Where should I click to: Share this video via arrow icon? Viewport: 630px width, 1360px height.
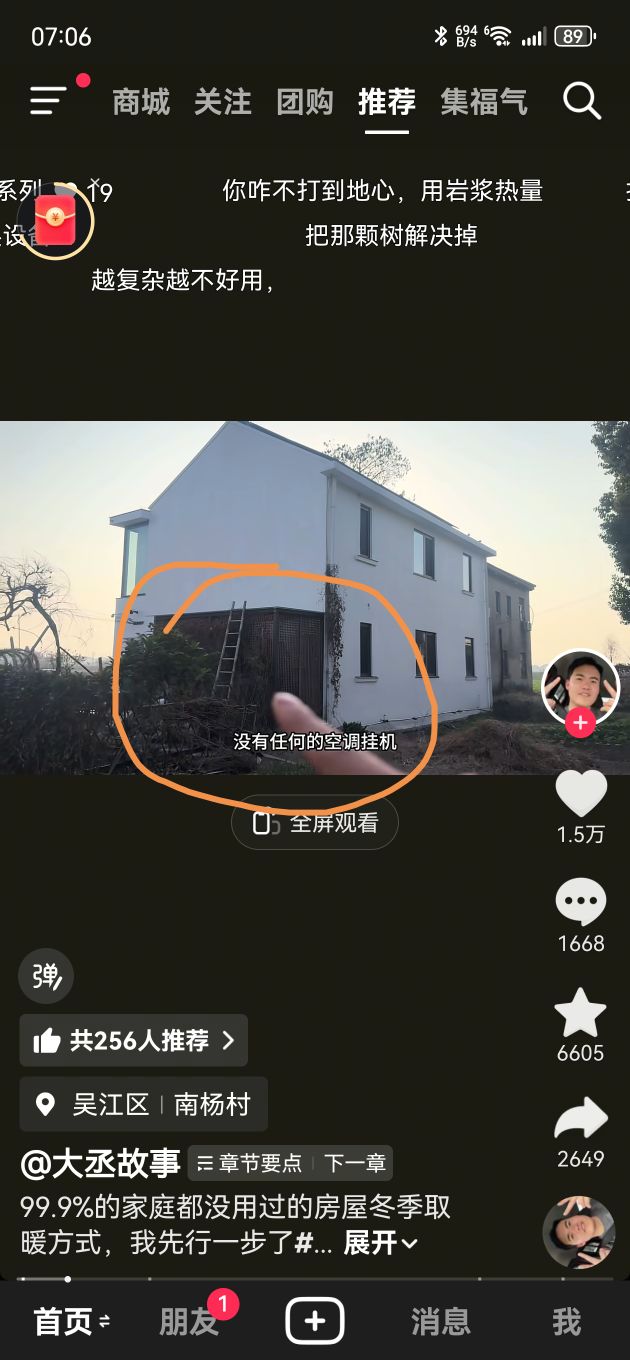[x=581, y=1120]
